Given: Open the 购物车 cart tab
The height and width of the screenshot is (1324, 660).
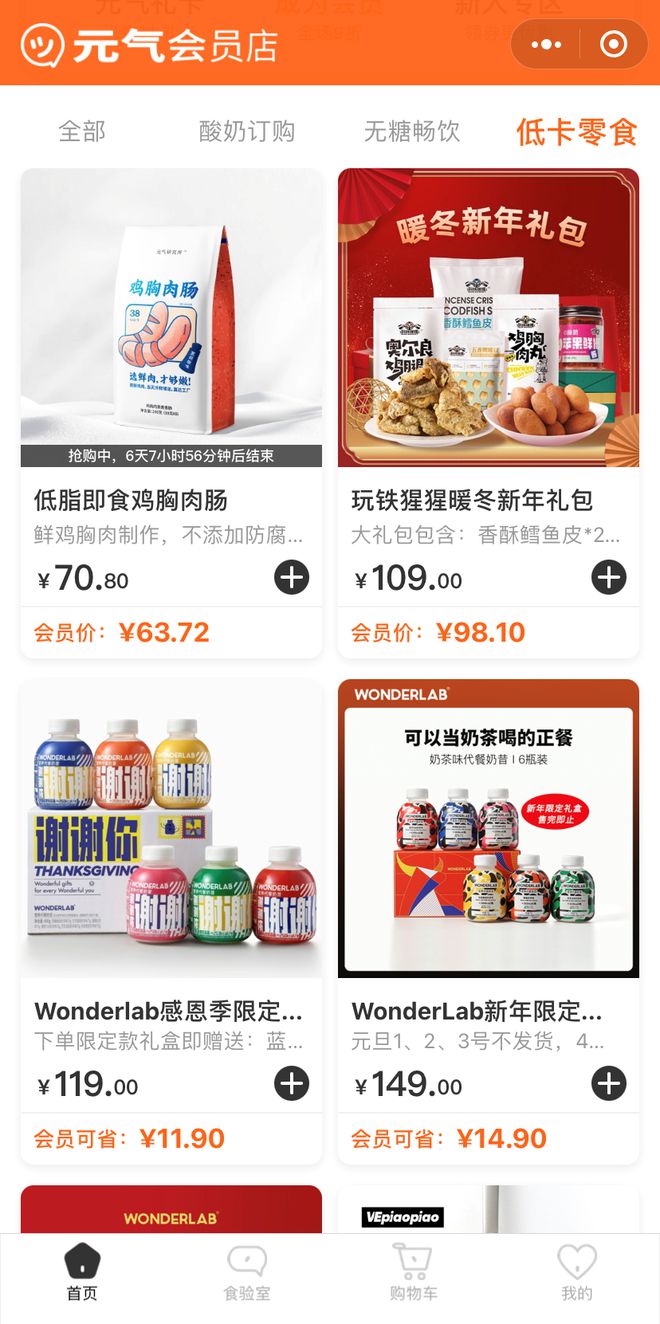Looking at the screenshot, I should tap(413, 1273).
